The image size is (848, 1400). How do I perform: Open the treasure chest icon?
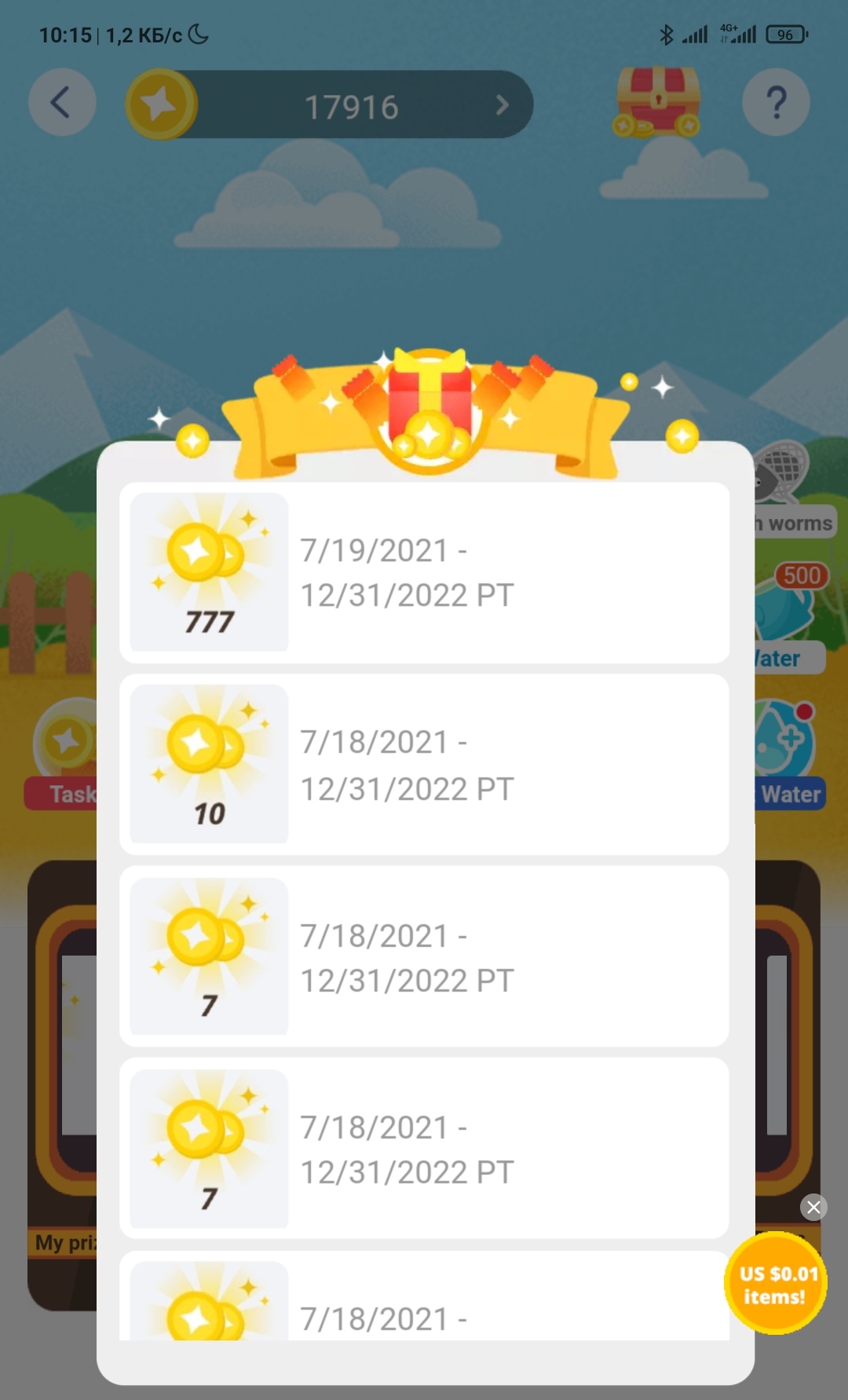(657, 102)
